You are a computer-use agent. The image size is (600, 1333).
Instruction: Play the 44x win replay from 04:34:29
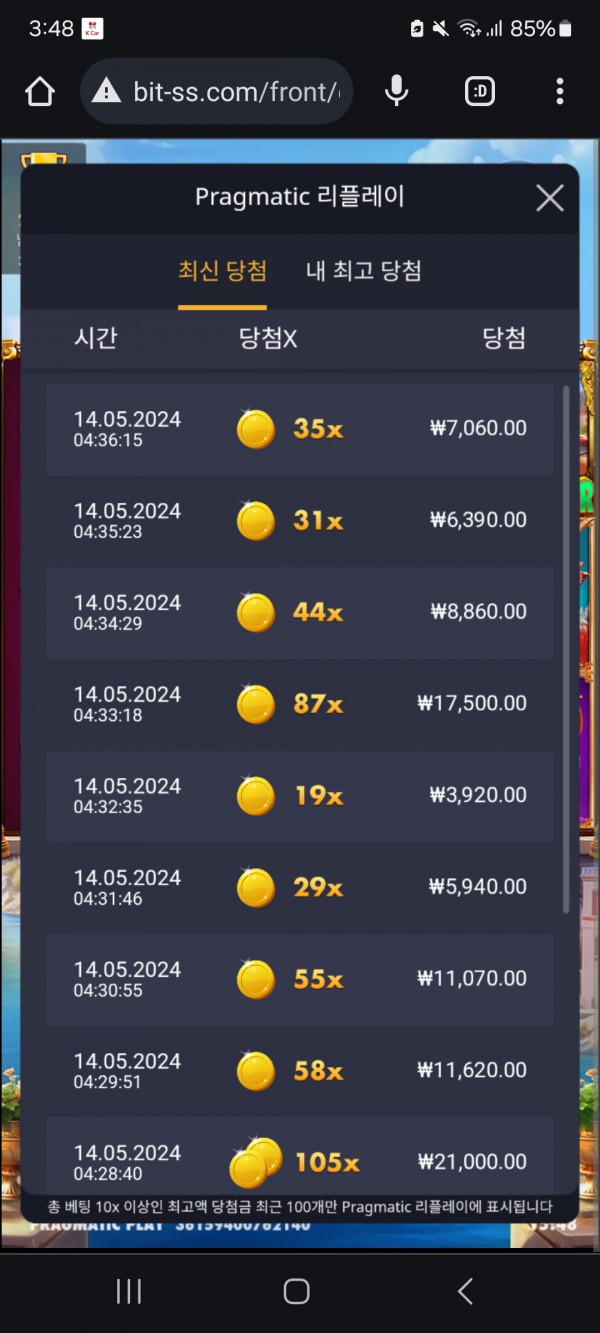299,613
